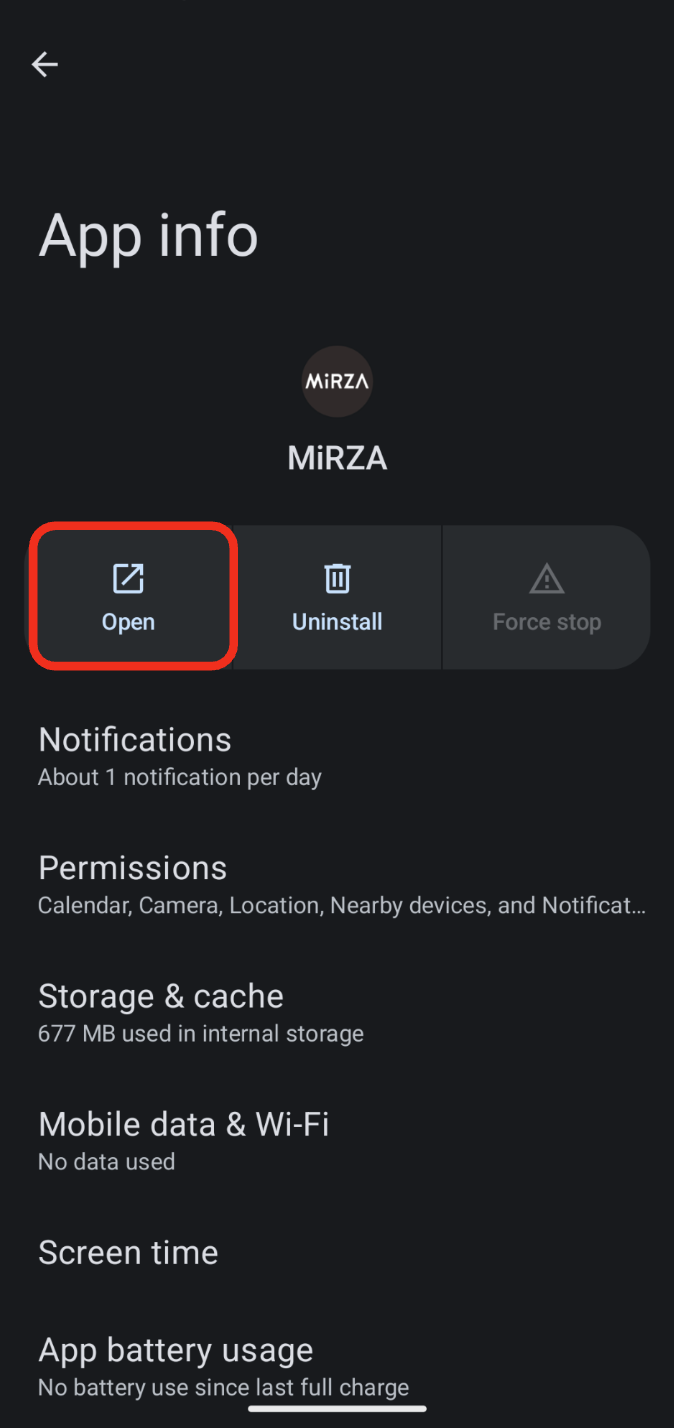Go back using the top arrow

pyautogui.click(x=44, y=65)
